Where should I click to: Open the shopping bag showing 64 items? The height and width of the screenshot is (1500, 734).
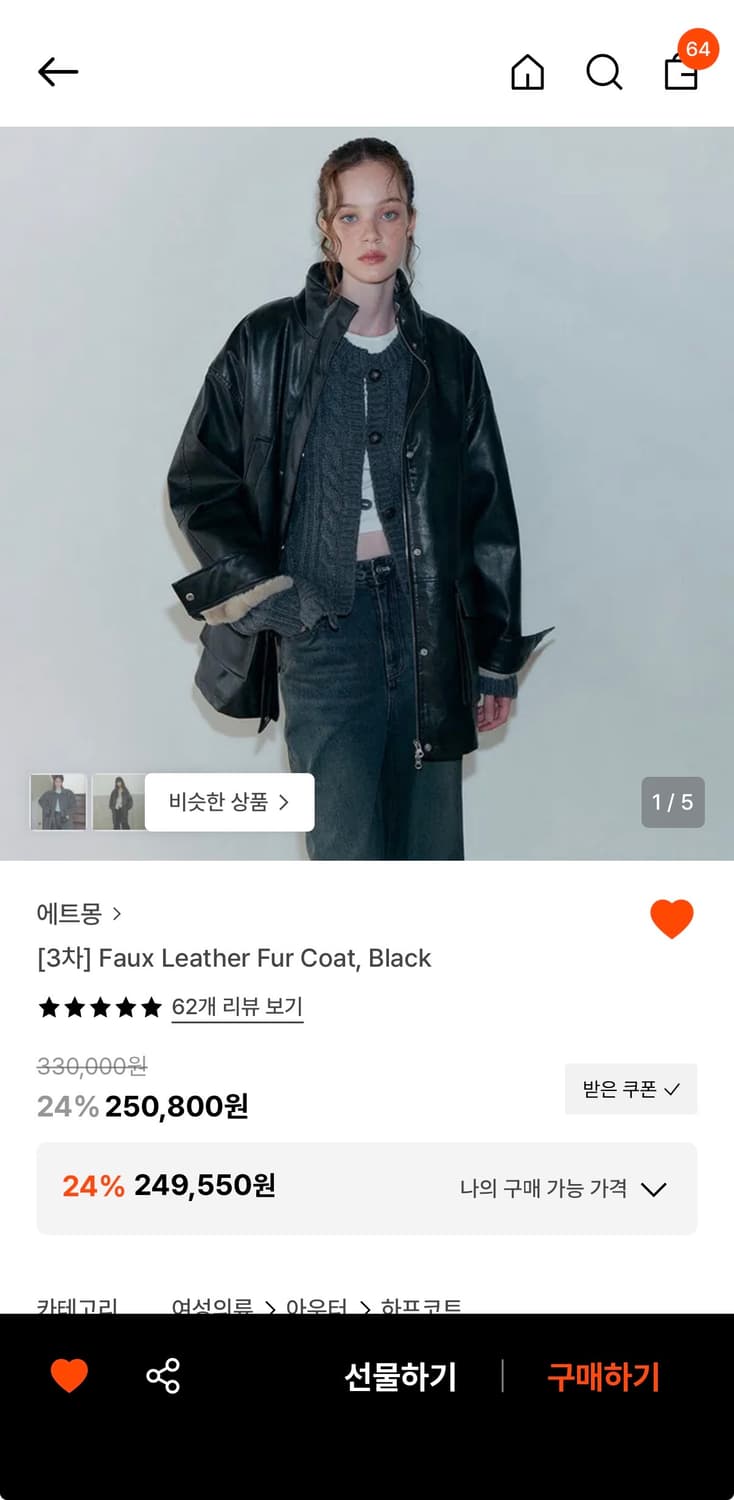(x=679, y=75)
